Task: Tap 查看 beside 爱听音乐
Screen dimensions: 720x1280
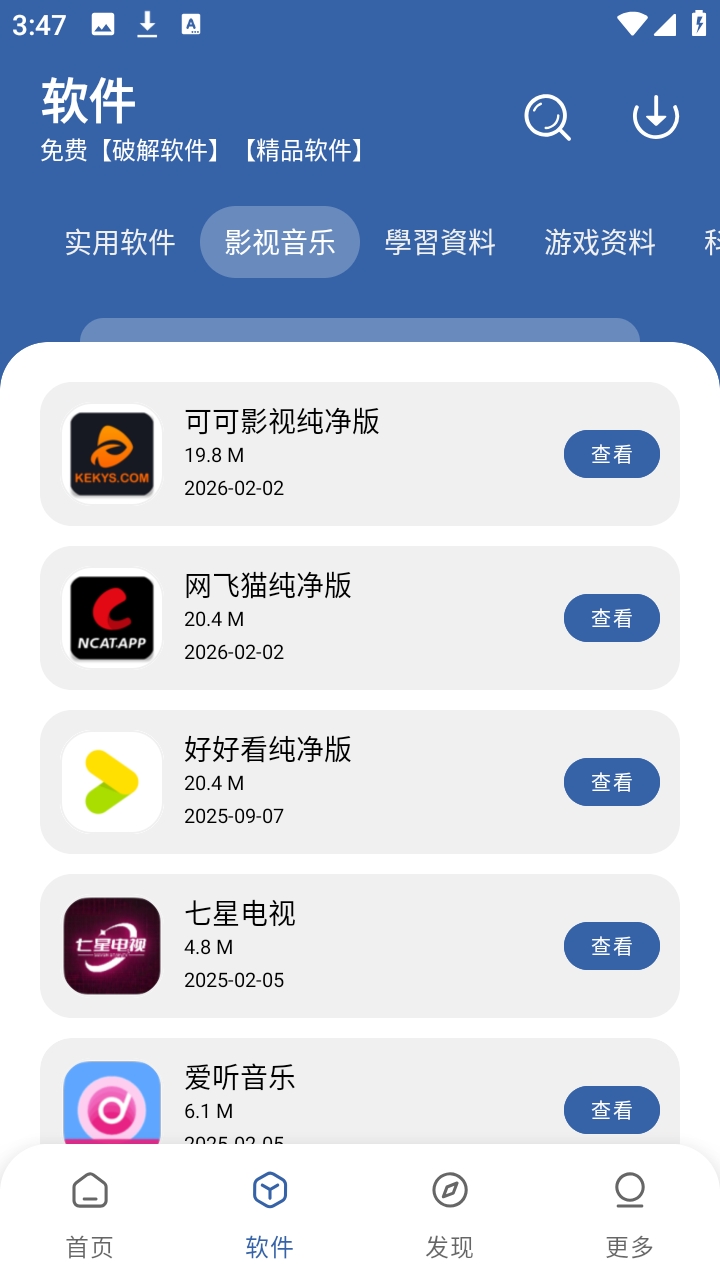Action: point(611,1110)
